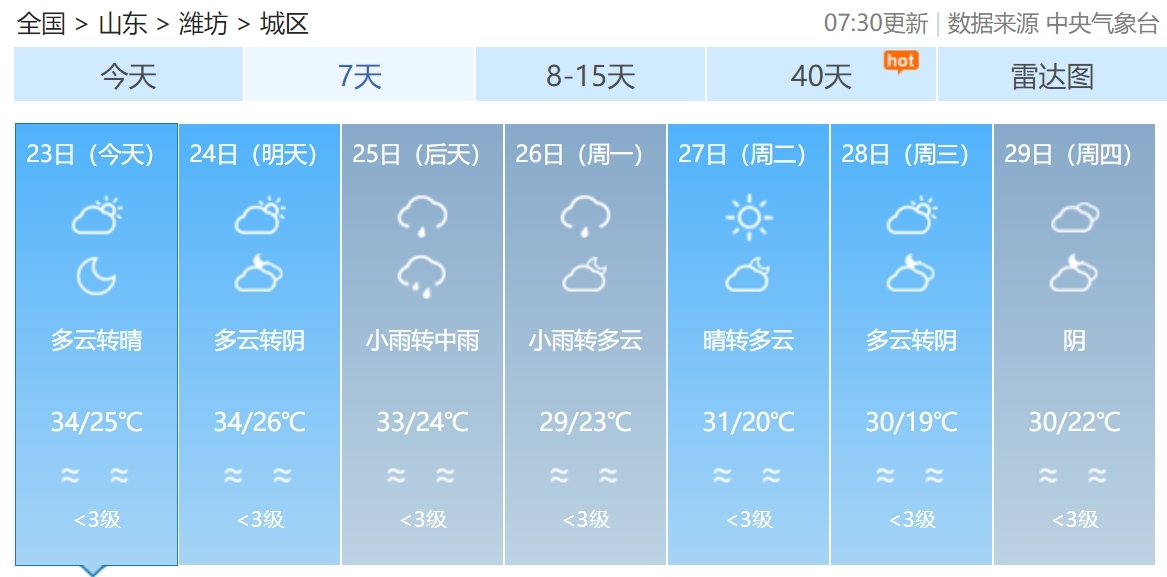The image size is (1167, 577).
Task: View the 25日（后天）forecast card
Action: coord(423,344)
